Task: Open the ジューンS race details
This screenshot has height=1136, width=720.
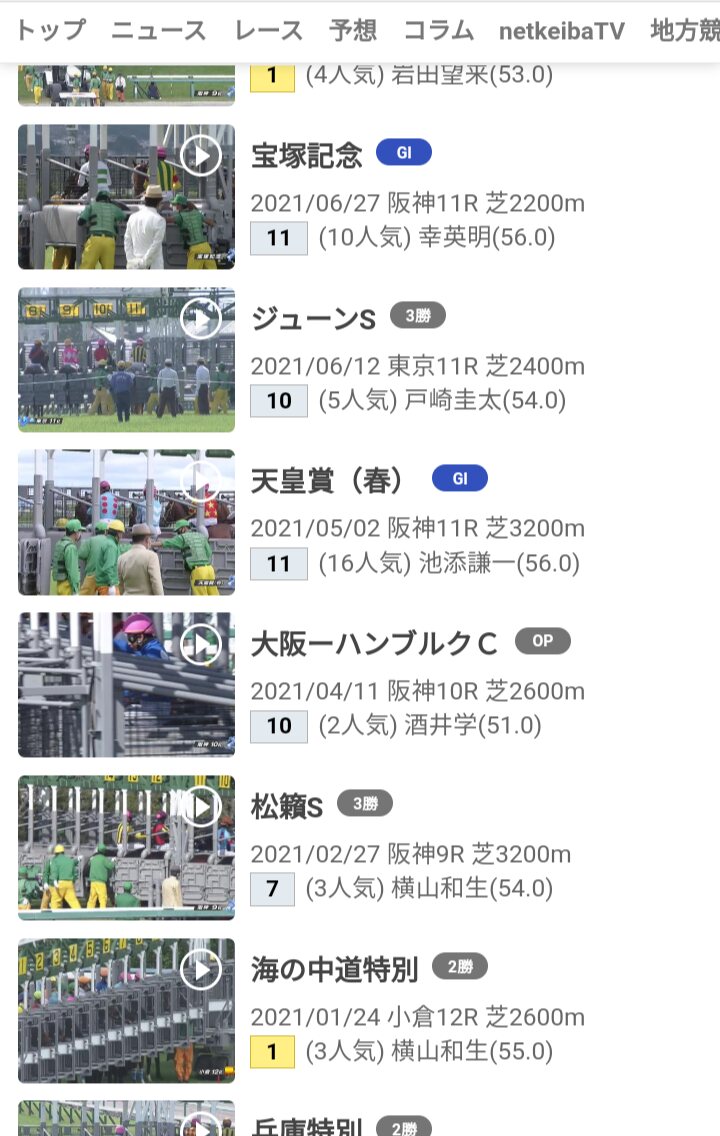Action: (313, 319)
